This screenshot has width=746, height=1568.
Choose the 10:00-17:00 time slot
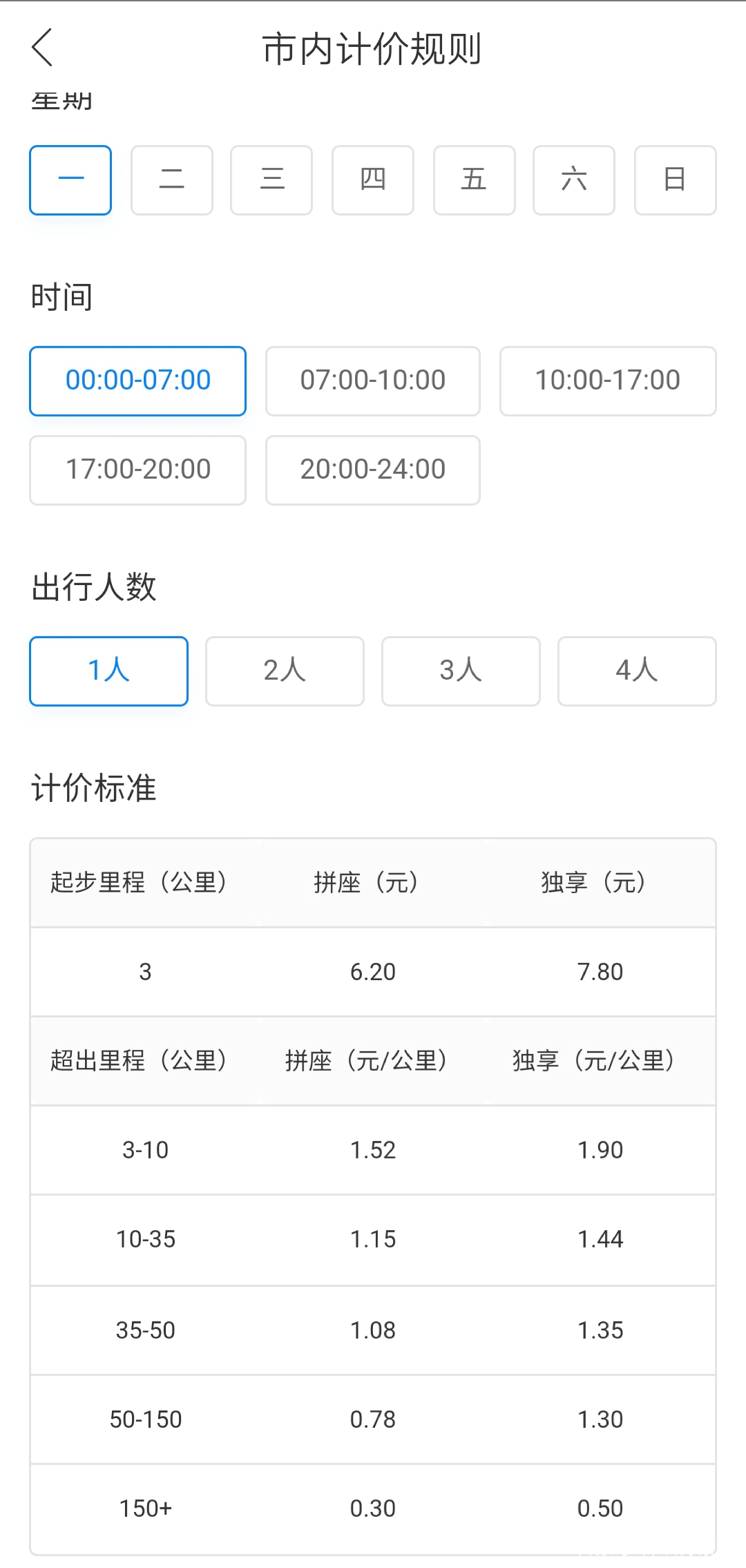tap(607, 381)
